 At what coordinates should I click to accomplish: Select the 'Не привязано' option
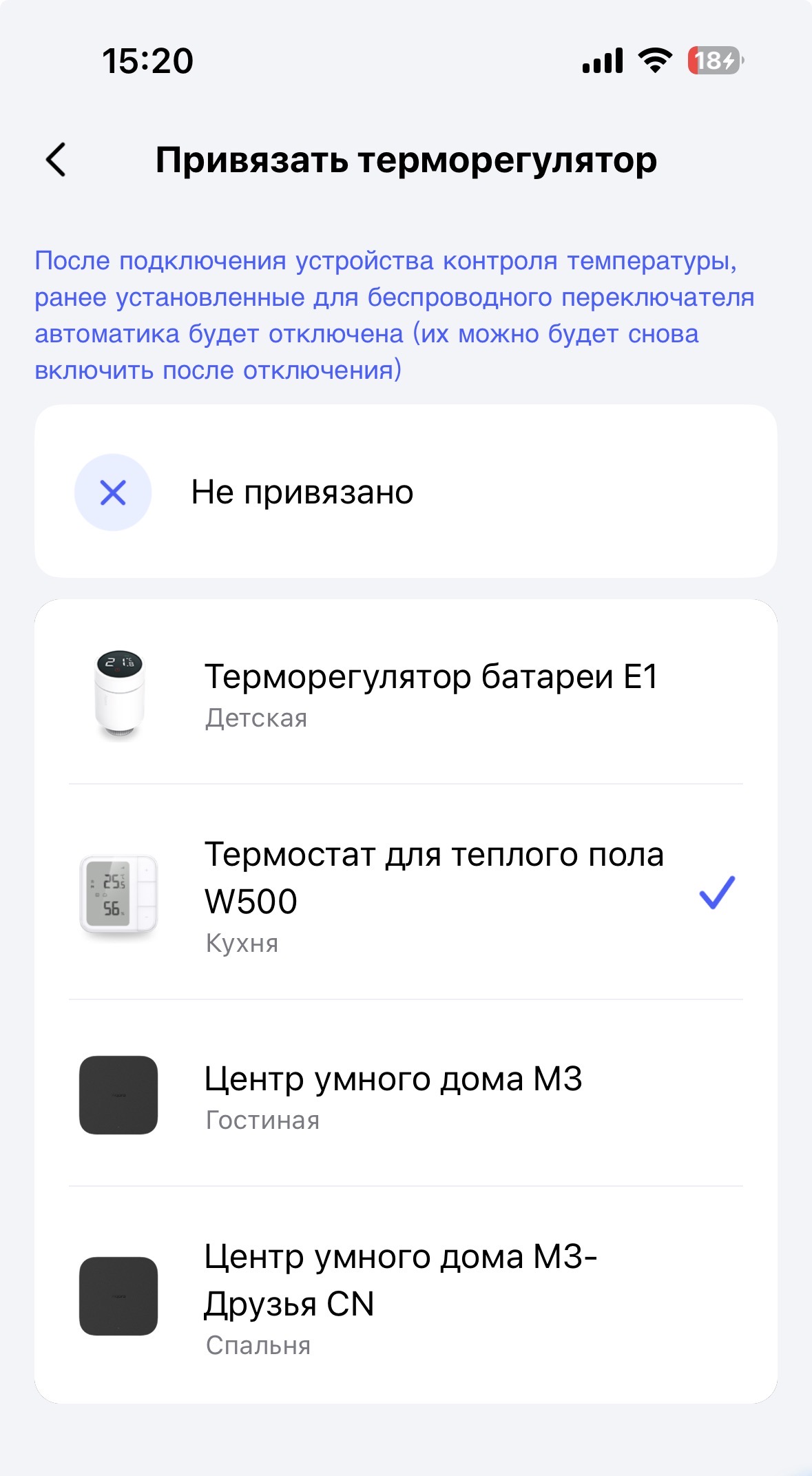point(405,492)
